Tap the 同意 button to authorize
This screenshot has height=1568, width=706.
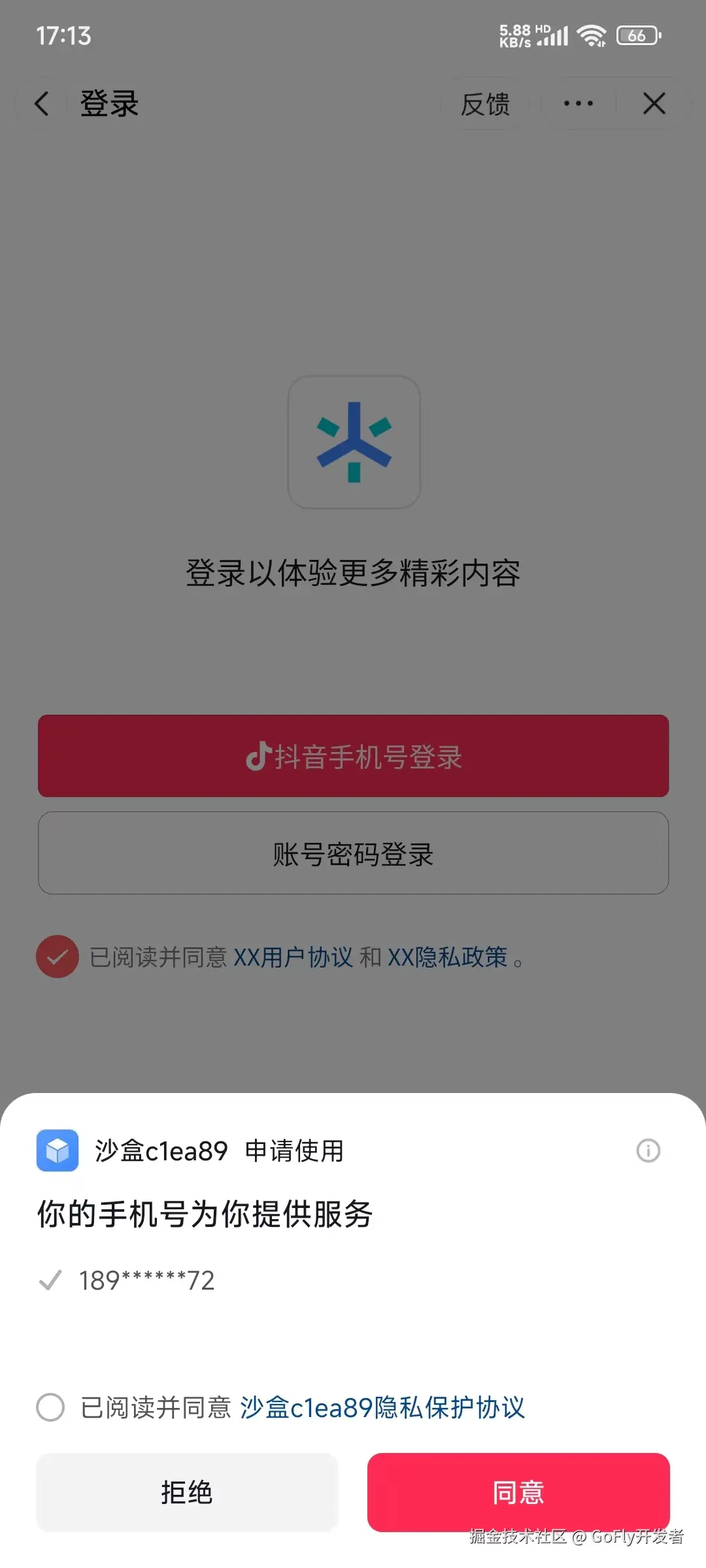[518, 1492]
